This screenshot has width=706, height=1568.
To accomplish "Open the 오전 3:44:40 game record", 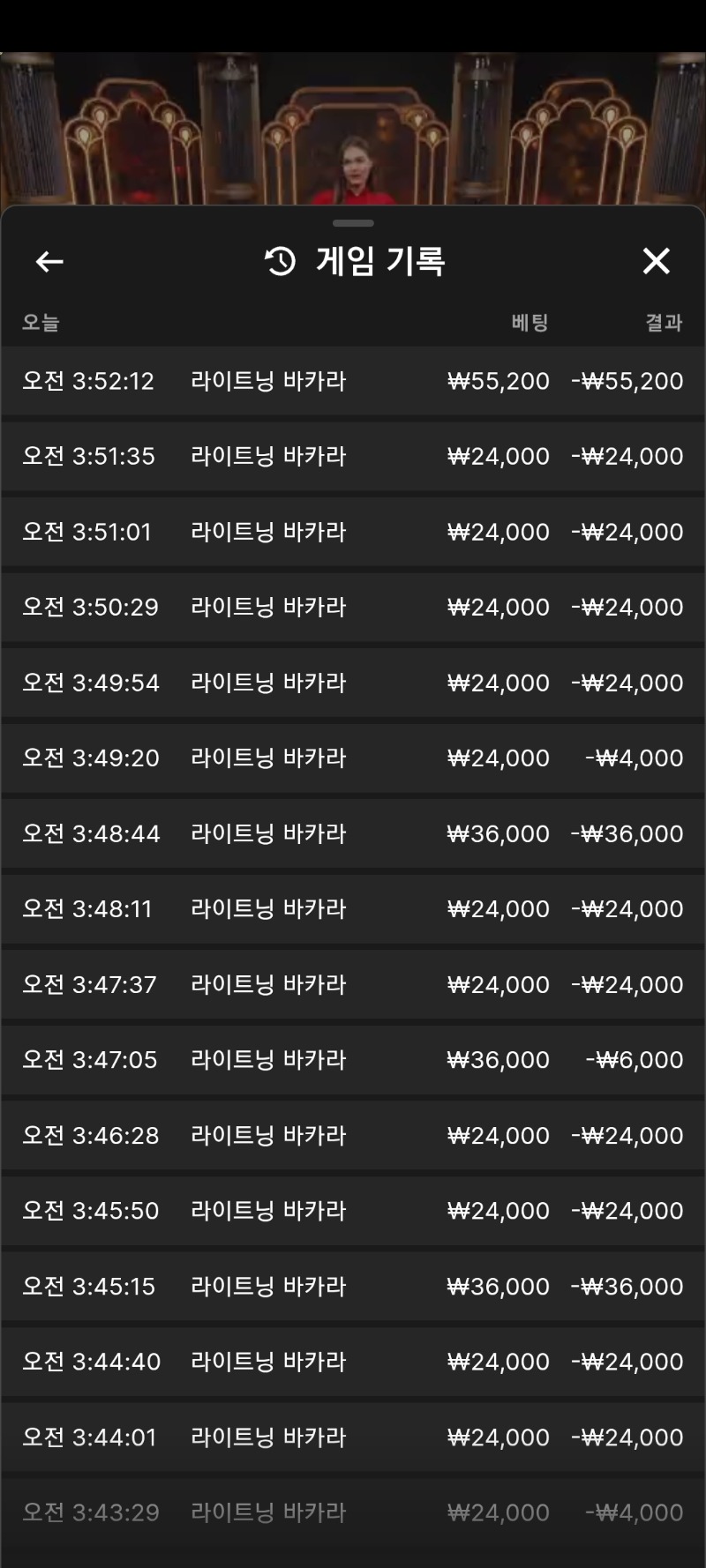I will pos(353,1361).
